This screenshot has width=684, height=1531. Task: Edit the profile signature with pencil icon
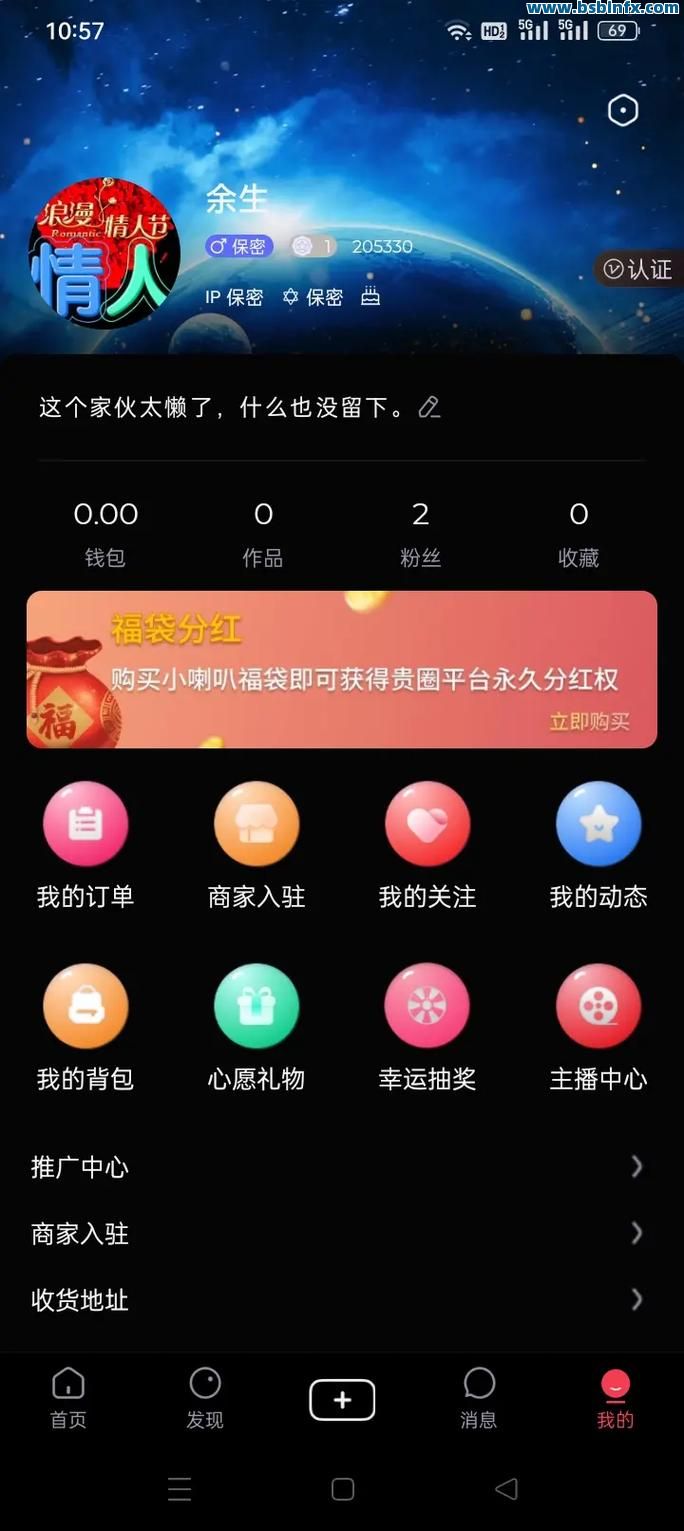tap(429, 407)
